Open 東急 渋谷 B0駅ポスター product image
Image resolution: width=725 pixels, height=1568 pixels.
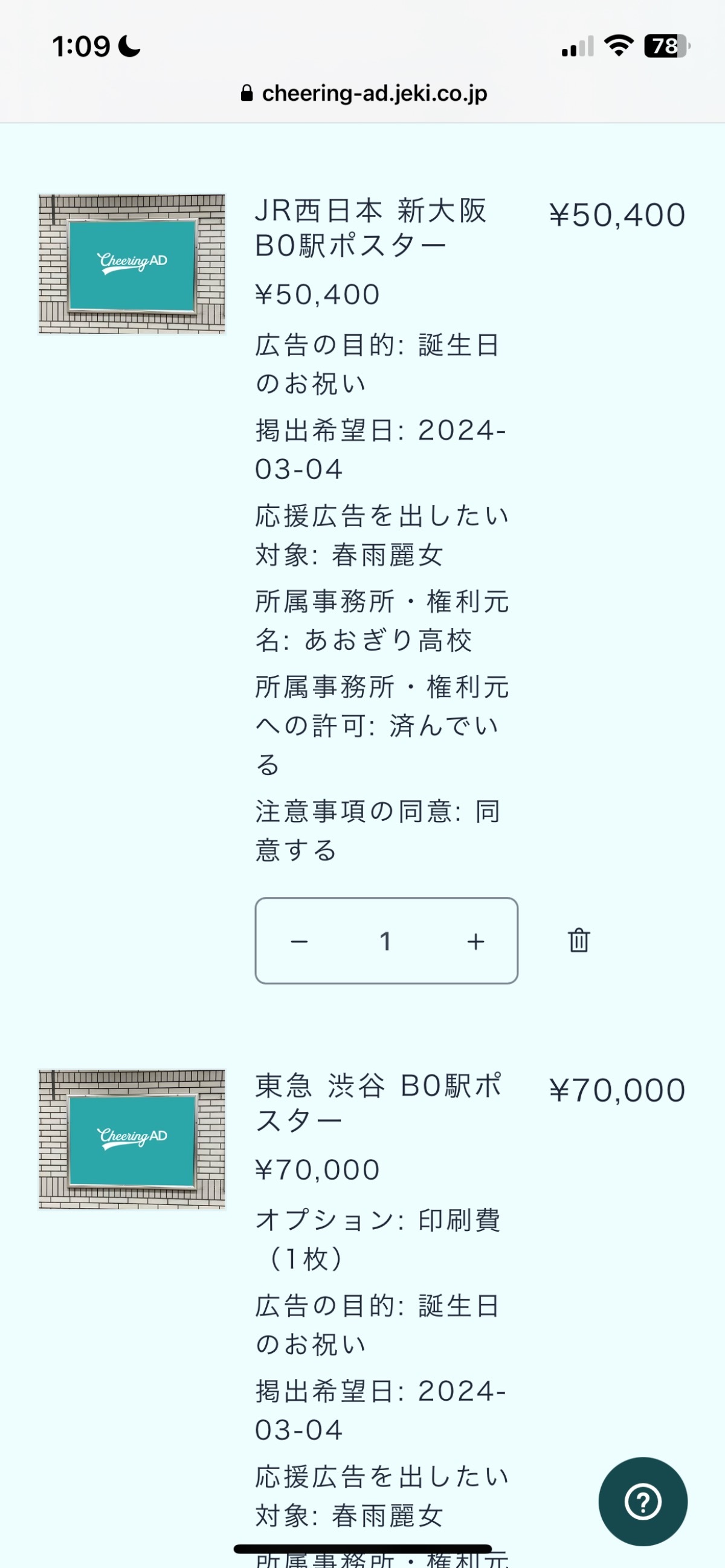point(132,1139)
